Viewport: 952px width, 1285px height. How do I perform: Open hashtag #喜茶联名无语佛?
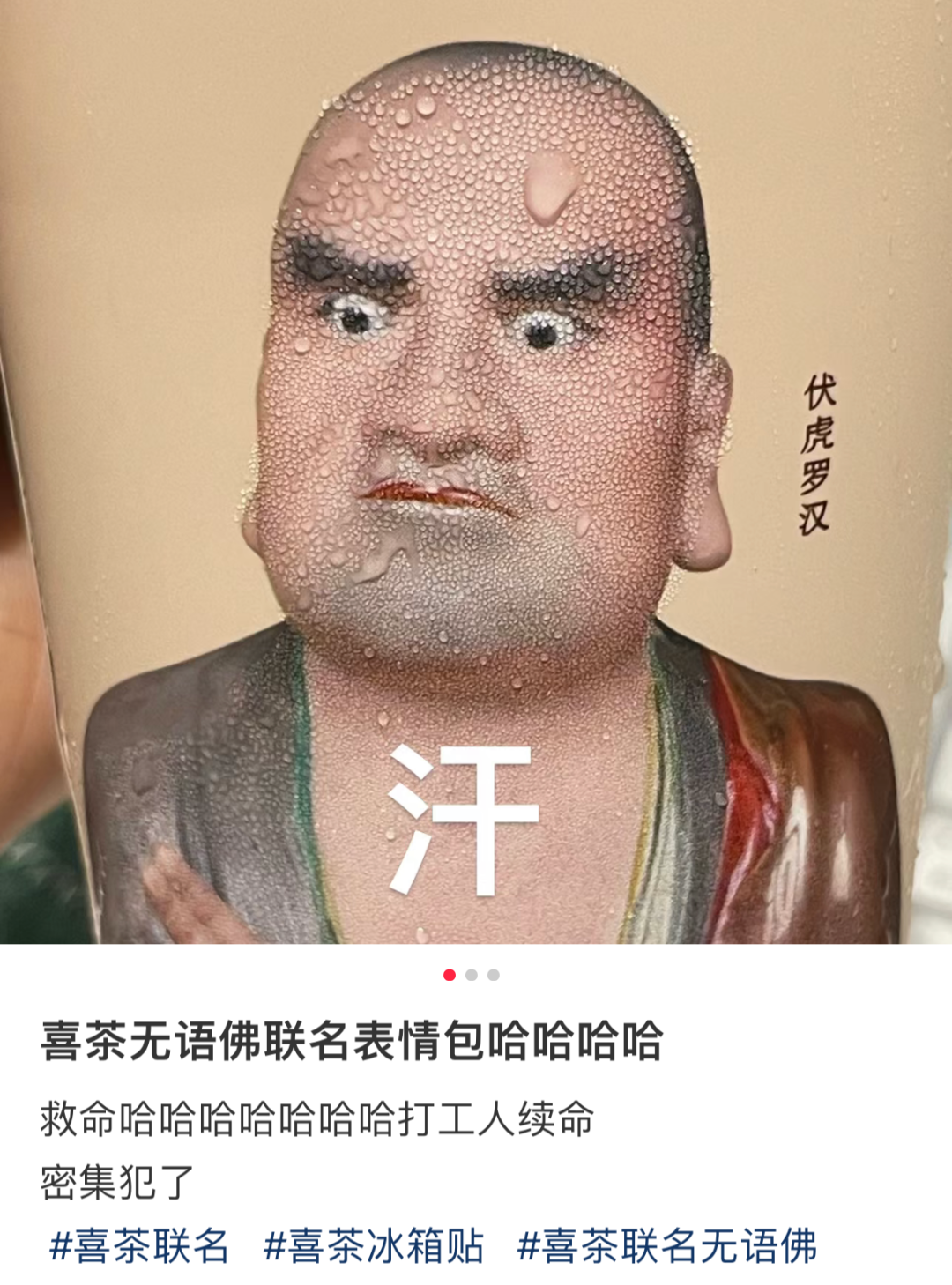[x=667, y=1246]
